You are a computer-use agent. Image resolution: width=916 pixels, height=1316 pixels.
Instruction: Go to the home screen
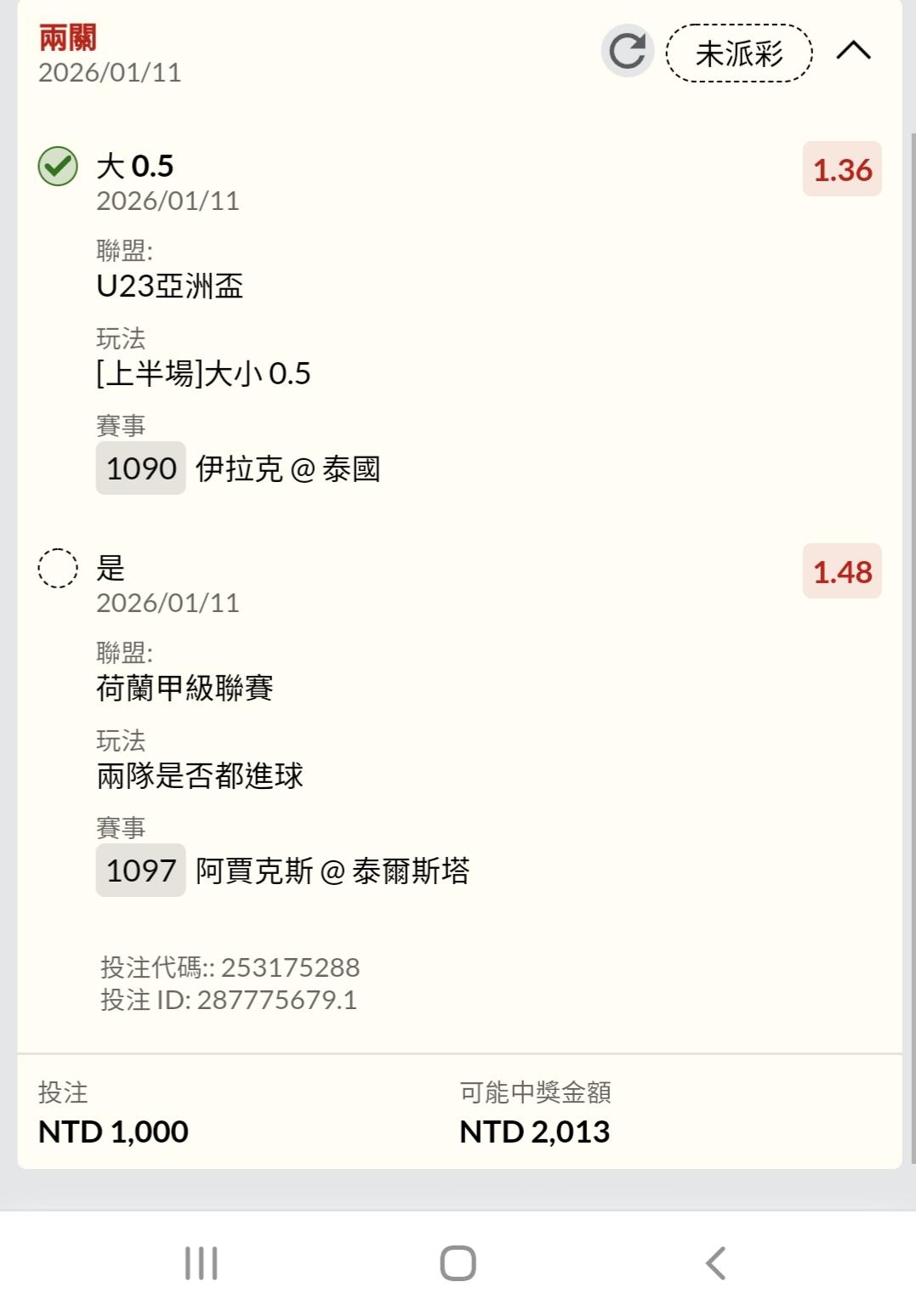click(x=458, y=1263)
